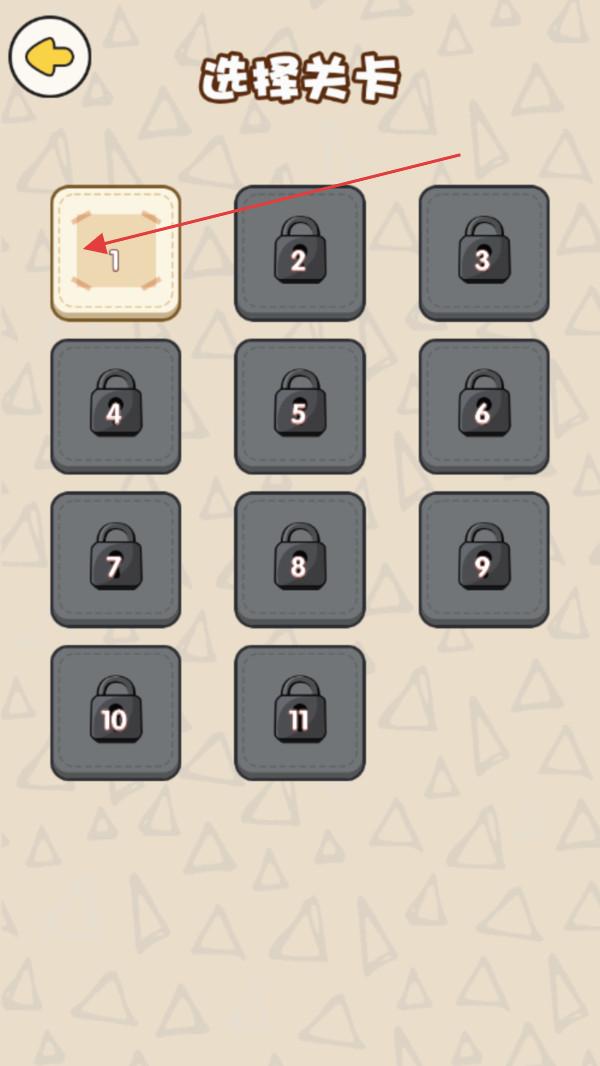The width and height of the screenshot is (600, 1066).
Task: Tap locked level 5 tile
Action: 299,405
